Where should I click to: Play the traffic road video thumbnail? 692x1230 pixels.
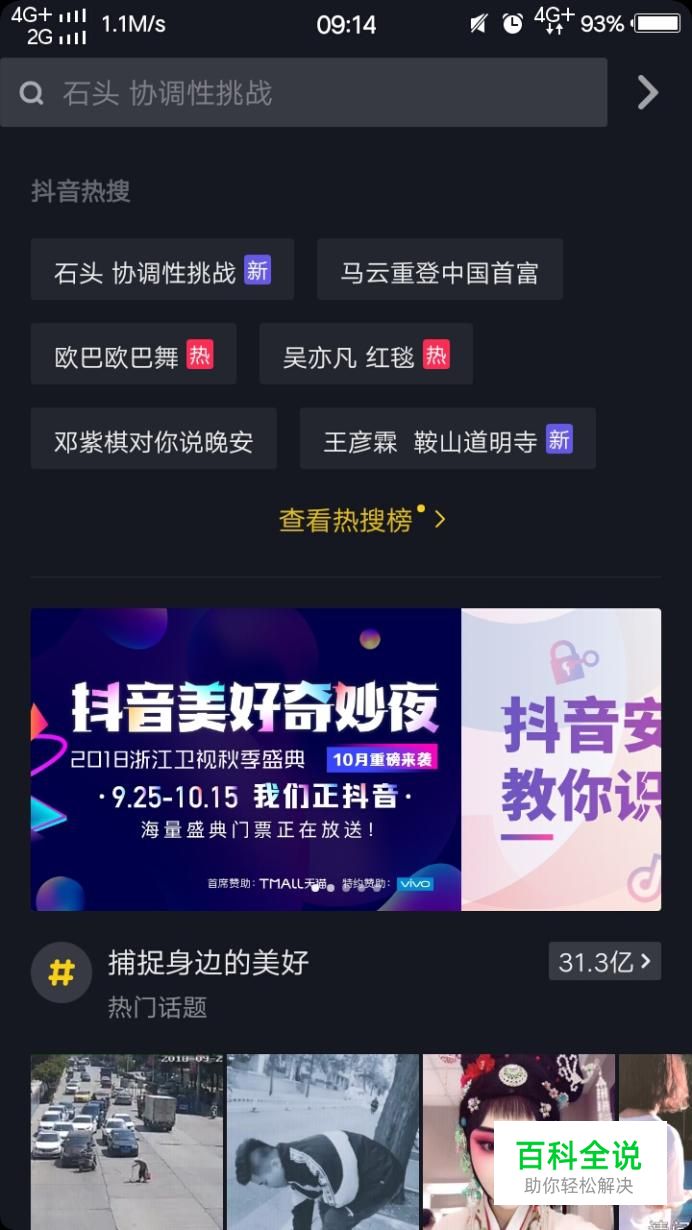125,1140
